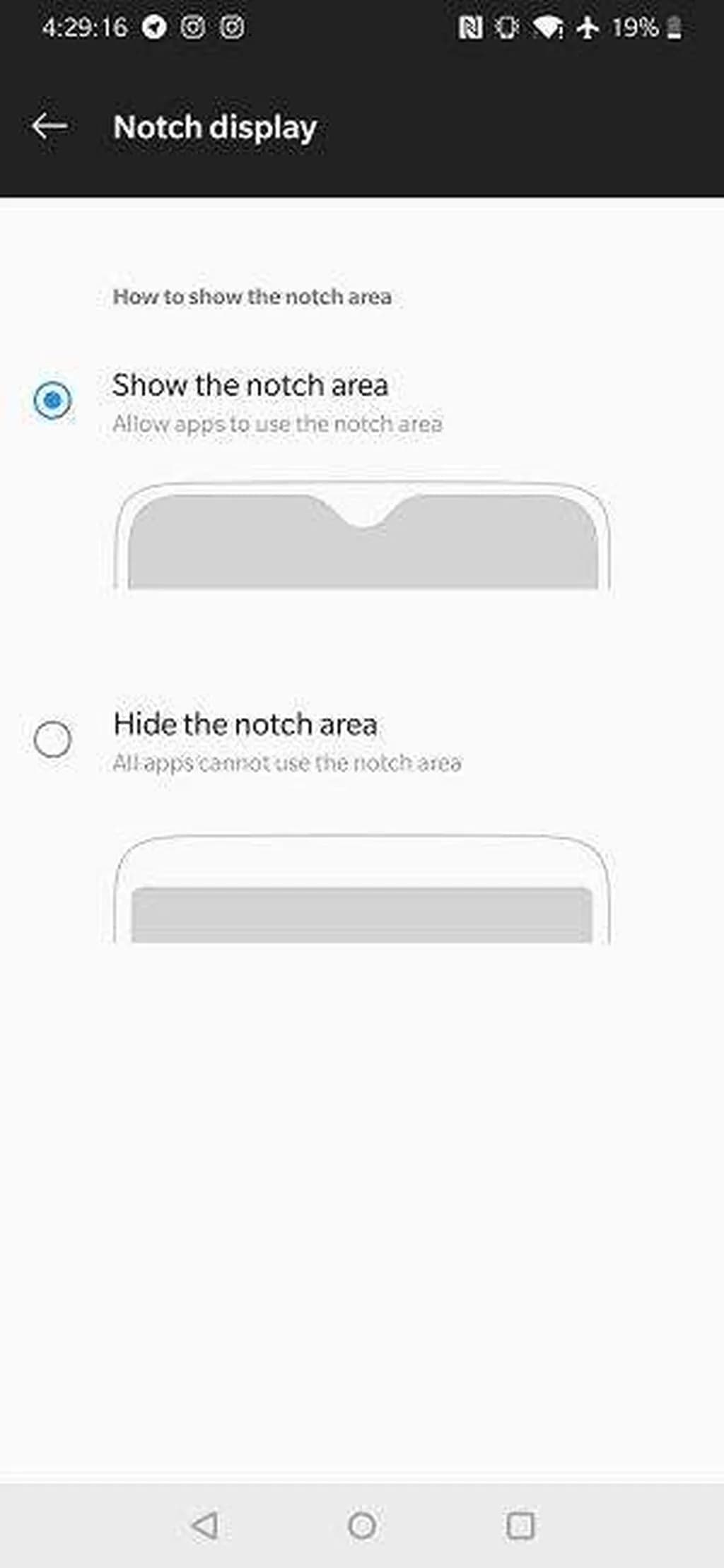
Task: Open recent apps from navigation bar
Action: tap(520, 1526)
